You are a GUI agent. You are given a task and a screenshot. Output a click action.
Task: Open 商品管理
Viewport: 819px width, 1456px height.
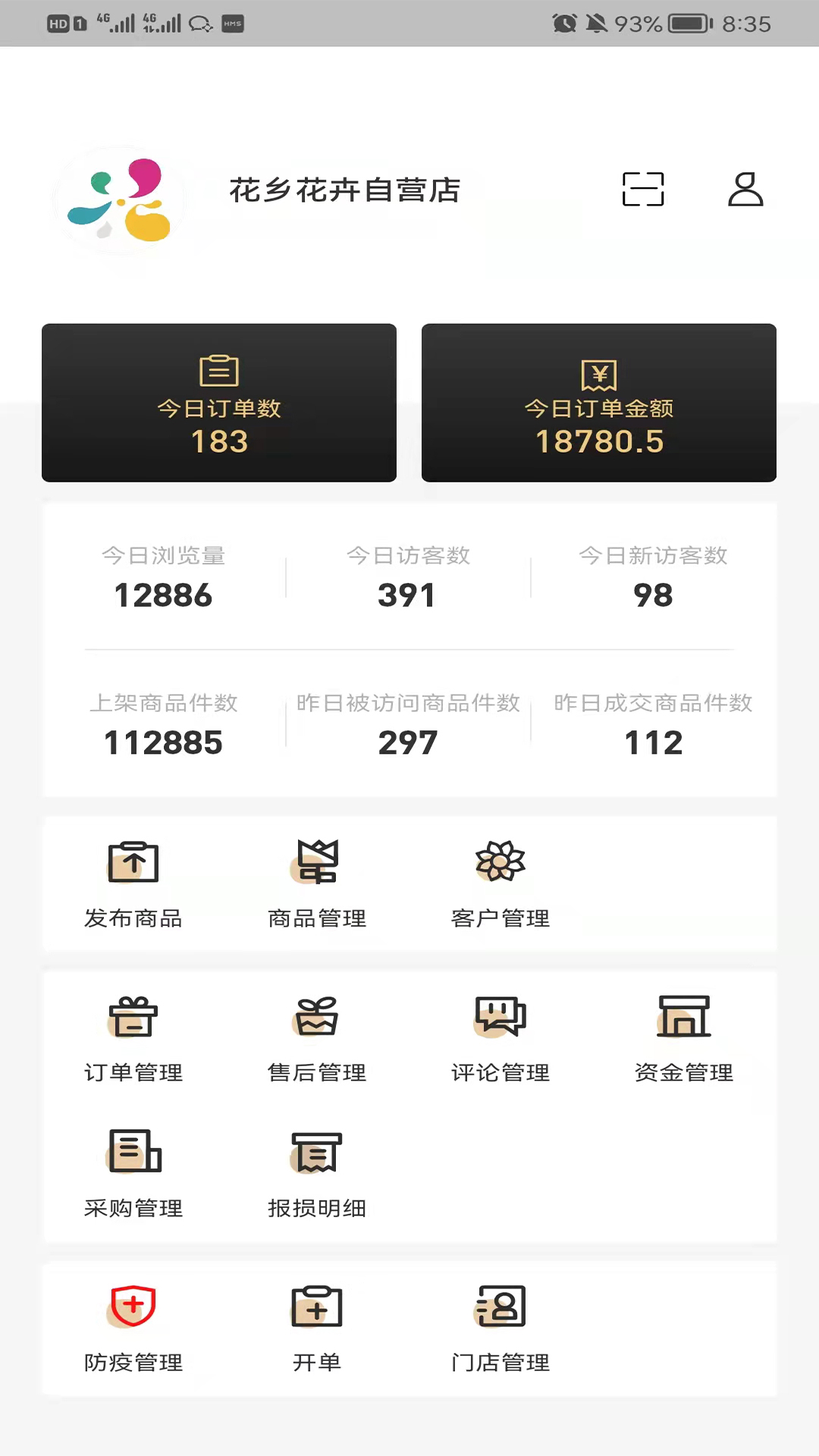317,884
